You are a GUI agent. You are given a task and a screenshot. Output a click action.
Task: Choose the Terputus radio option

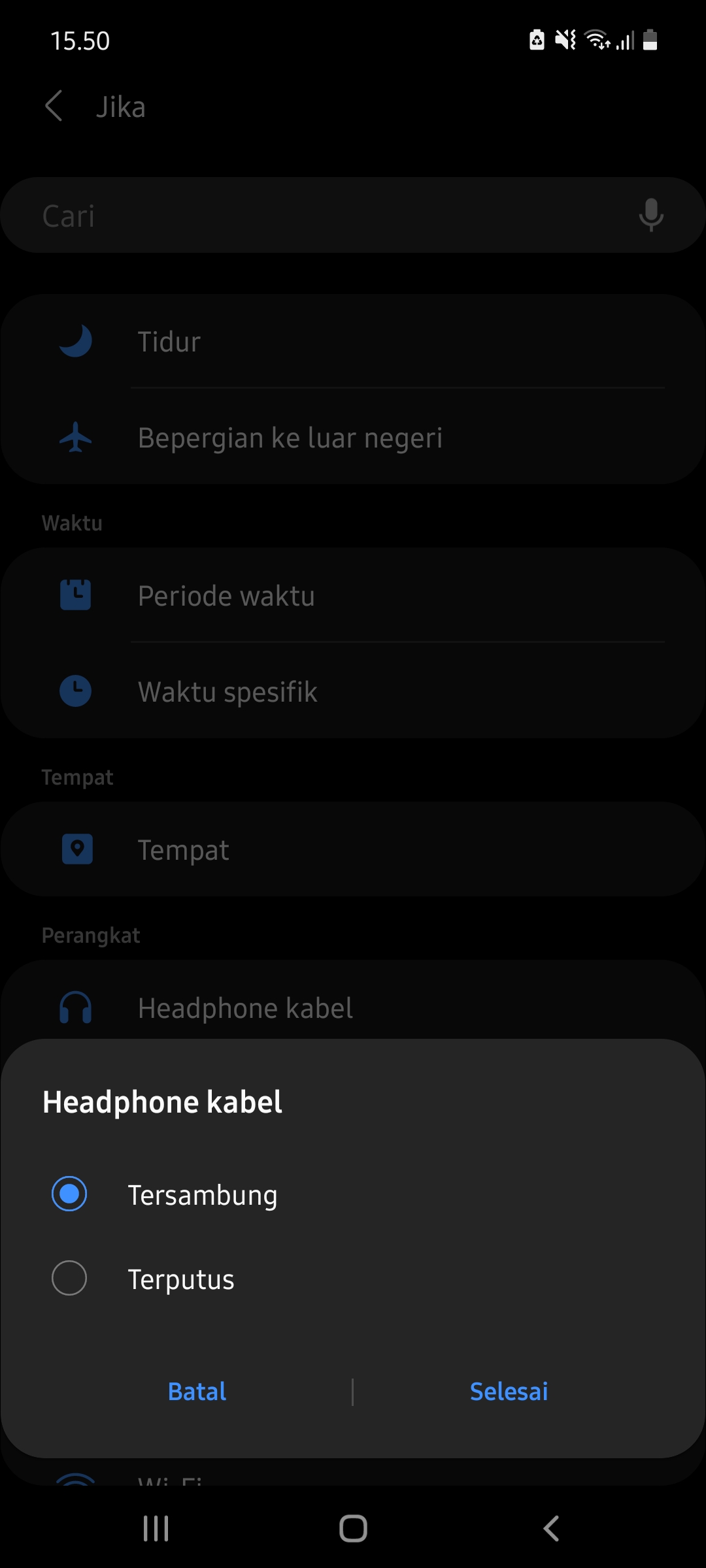pyautogui.click(x=69, y=1278)
